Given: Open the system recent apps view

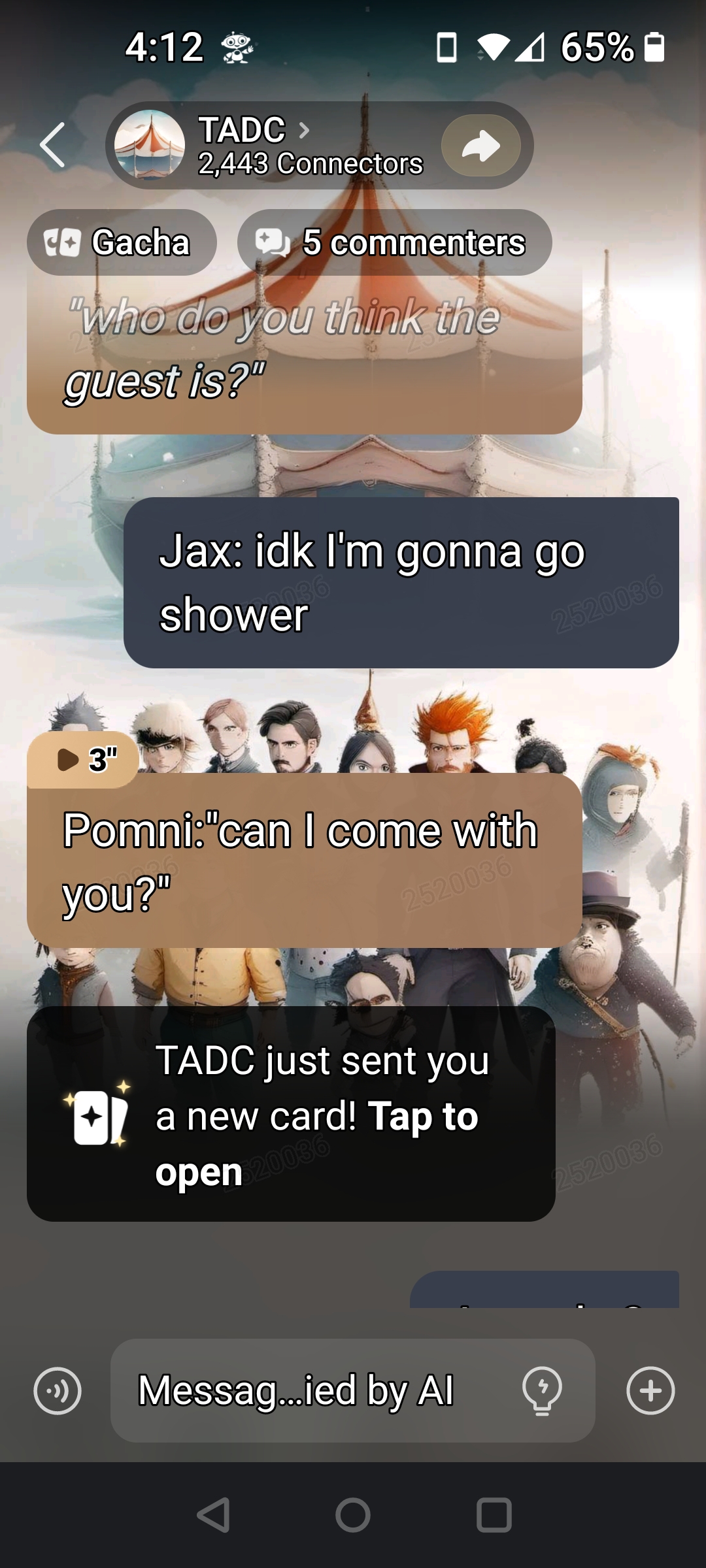Looking at the screenshot, I should (494, 1515).
